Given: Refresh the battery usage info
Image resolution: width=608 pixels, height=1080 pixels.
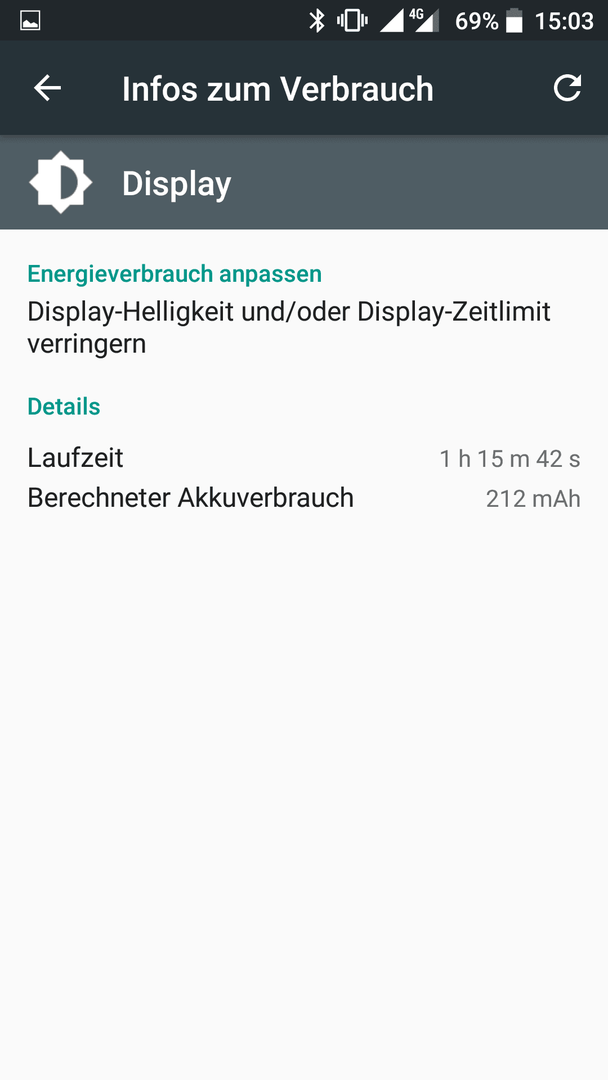Looking at the screenshot, I should click(x=567, y=88).
